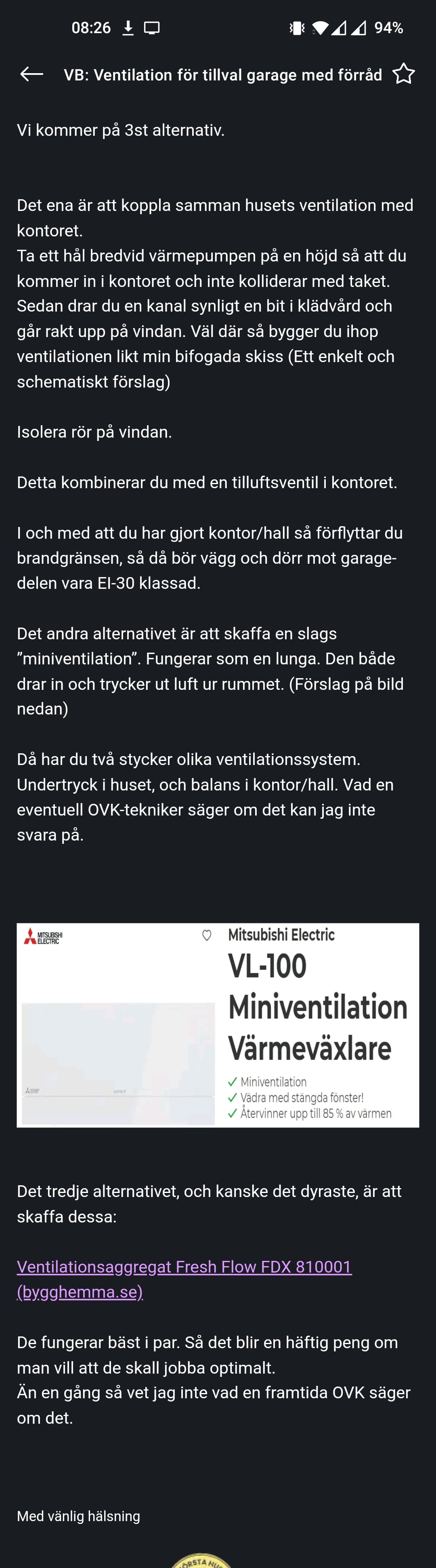Open the Mitsubishi VL-100 Miniventilation image
The height and width of the screenshot is (1568, 436).
pos(218,1025)
